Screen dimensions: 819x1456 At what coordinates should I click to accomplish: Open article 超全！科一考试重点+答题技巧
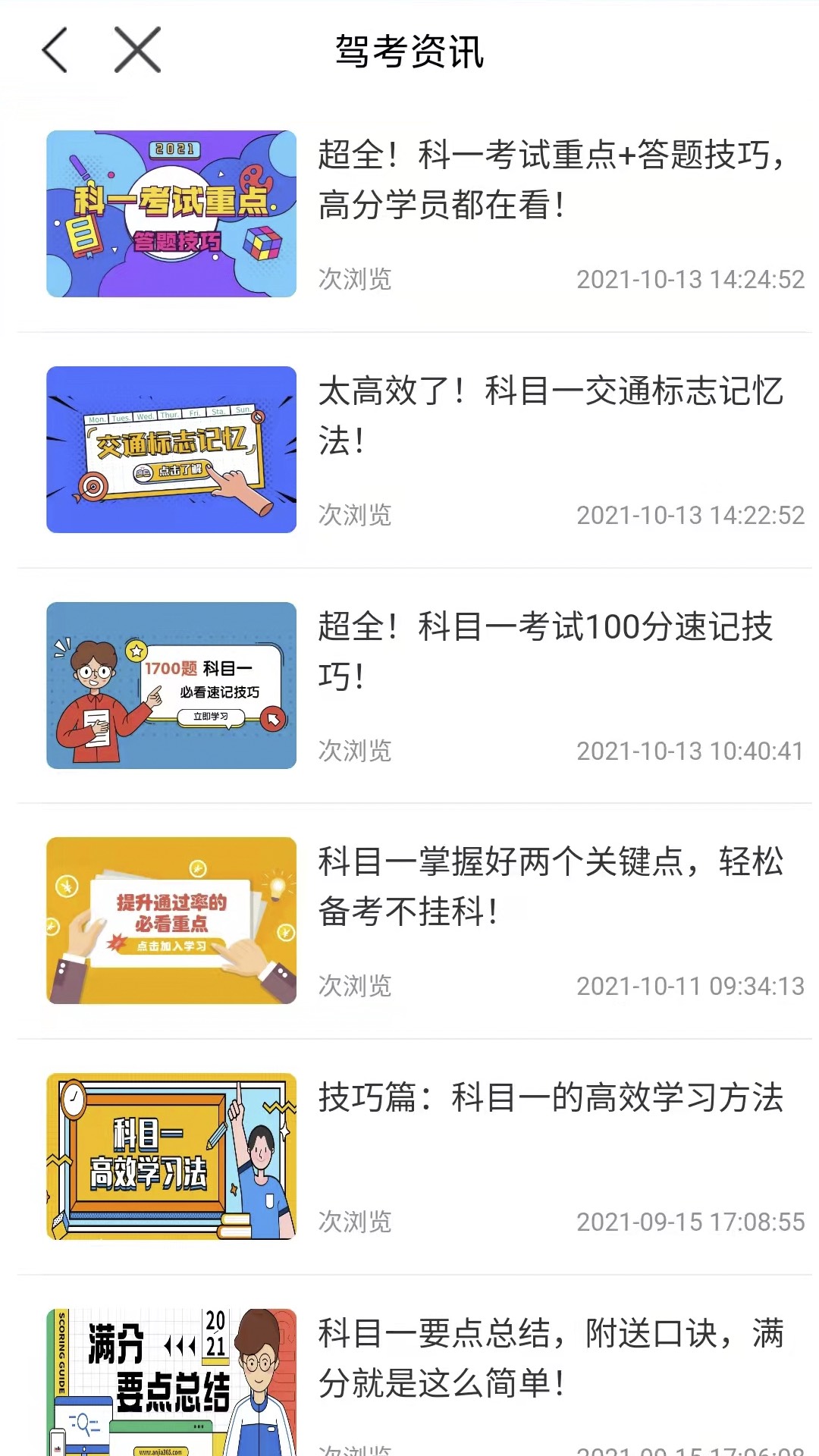(550, 182)
